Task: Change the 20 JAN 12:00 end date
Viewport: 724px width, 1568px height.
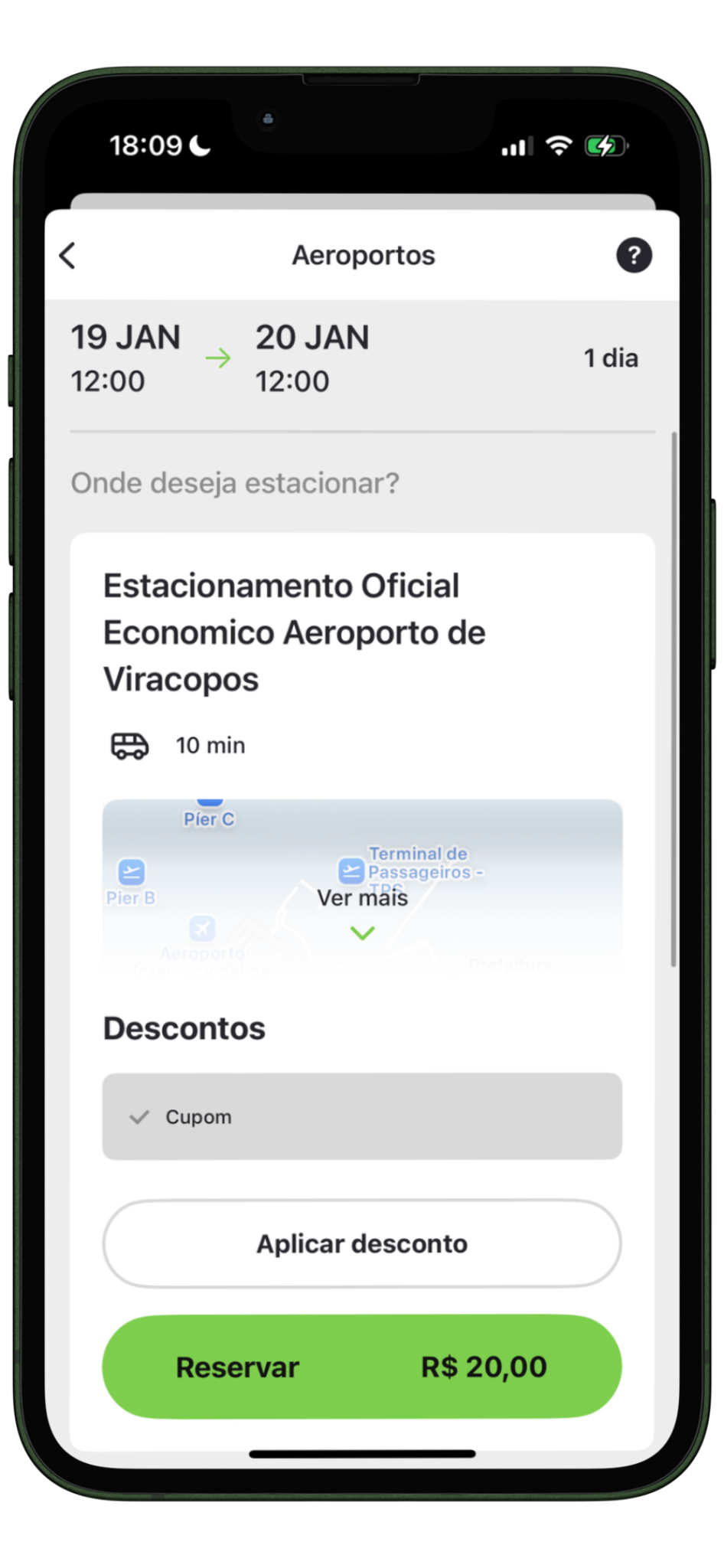Action: point(312,358)
